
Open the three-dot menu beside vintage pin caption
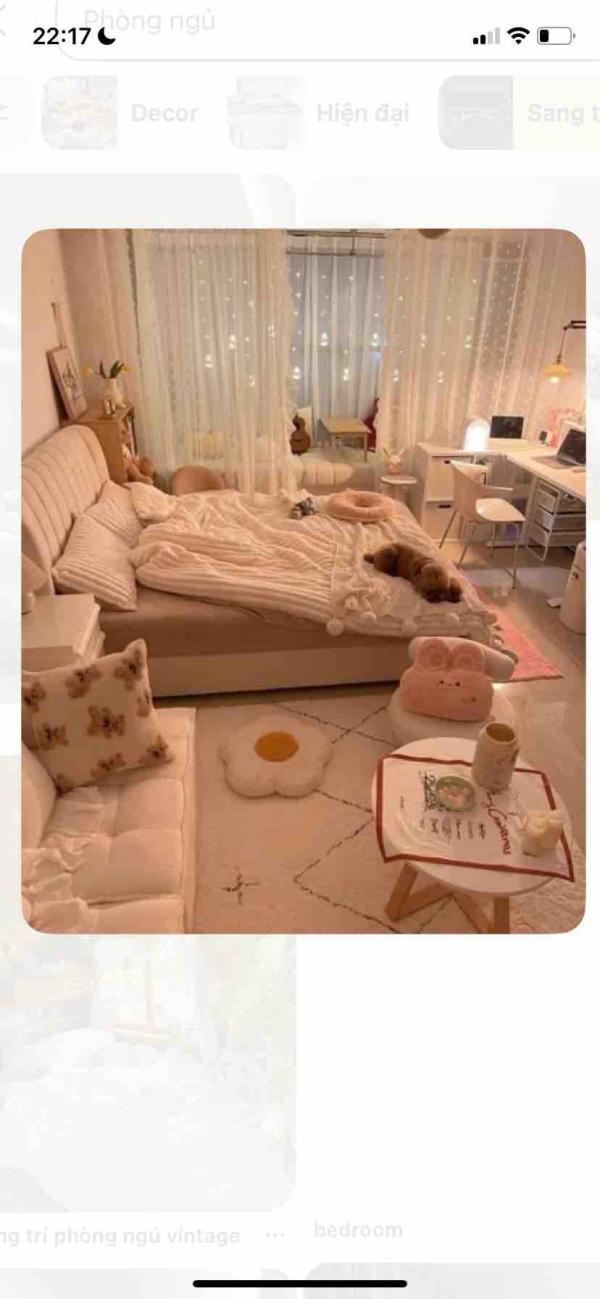point(275,1236)
